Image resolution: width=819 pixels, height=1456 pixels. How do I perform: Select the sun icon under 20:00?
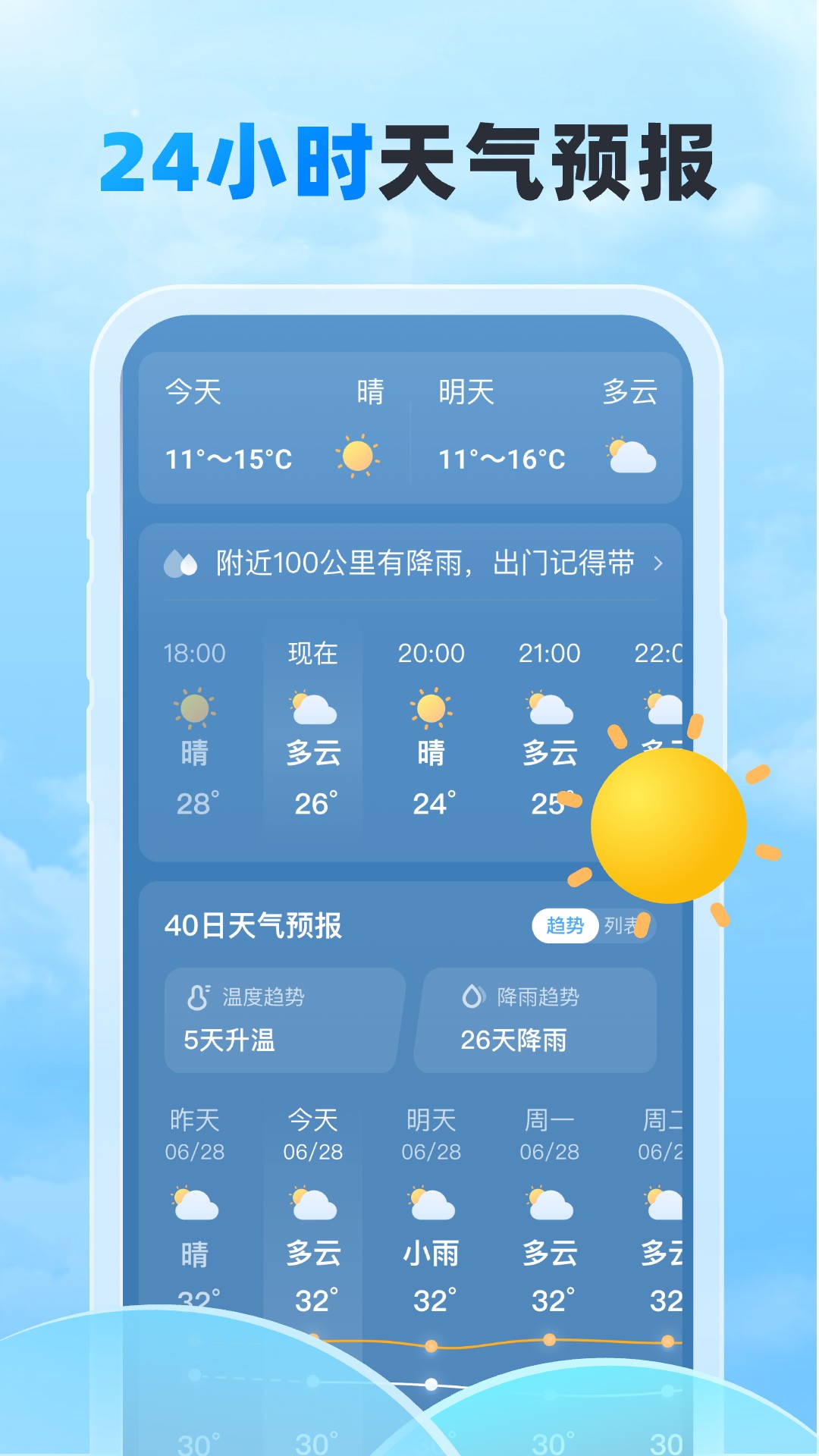coord(431,709)
